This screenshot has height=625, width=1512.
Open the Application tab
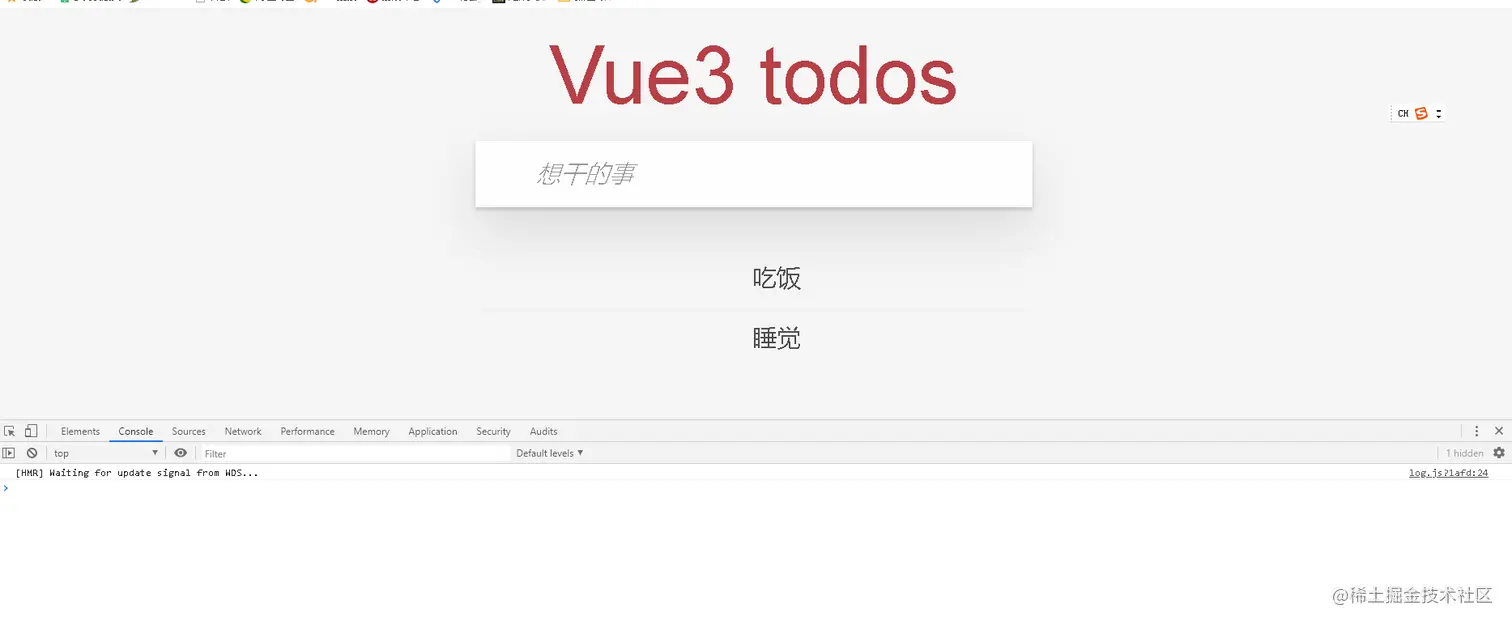point(432,432)
